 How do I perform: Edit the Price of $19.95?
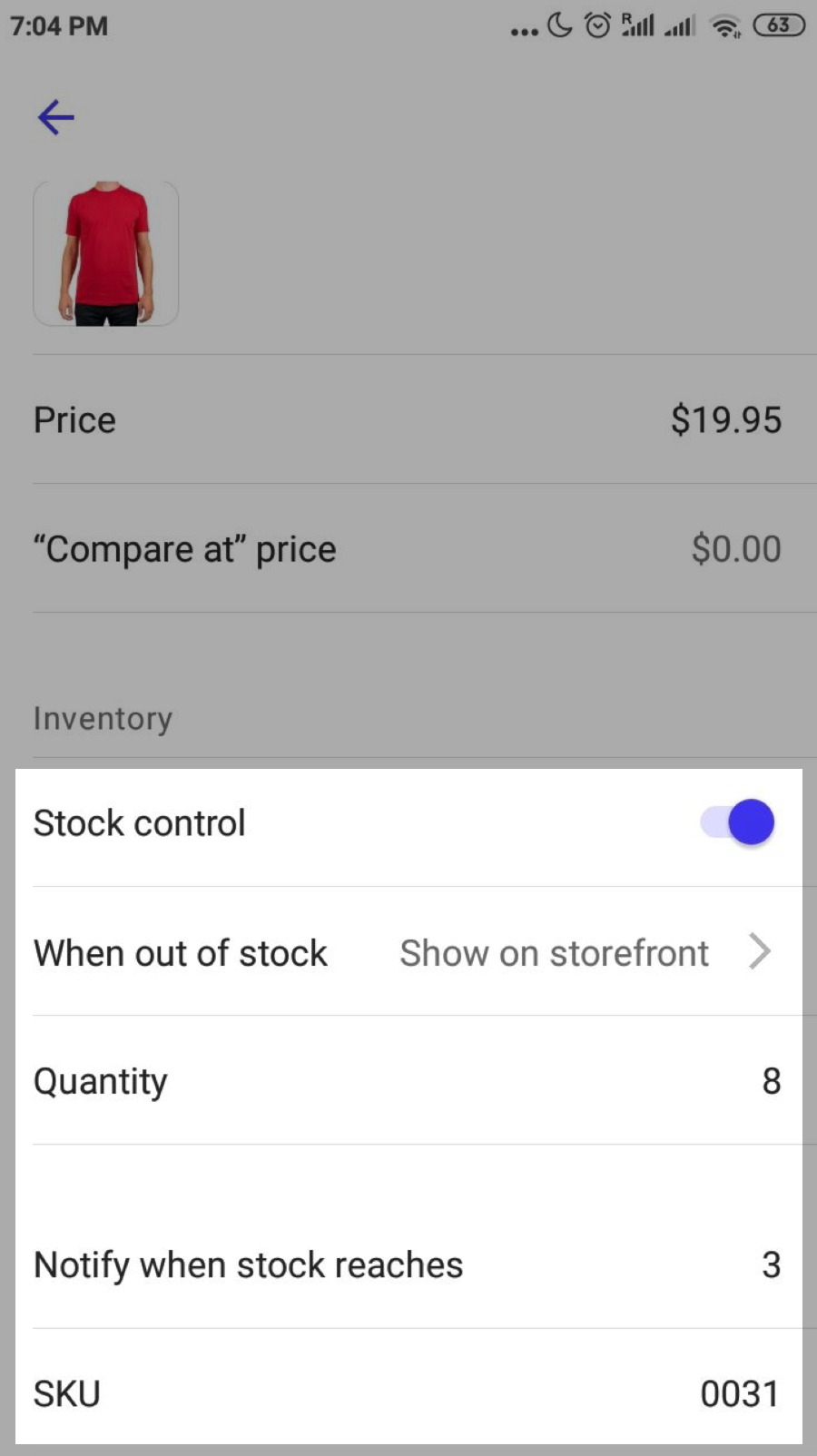tap(408, 419)
